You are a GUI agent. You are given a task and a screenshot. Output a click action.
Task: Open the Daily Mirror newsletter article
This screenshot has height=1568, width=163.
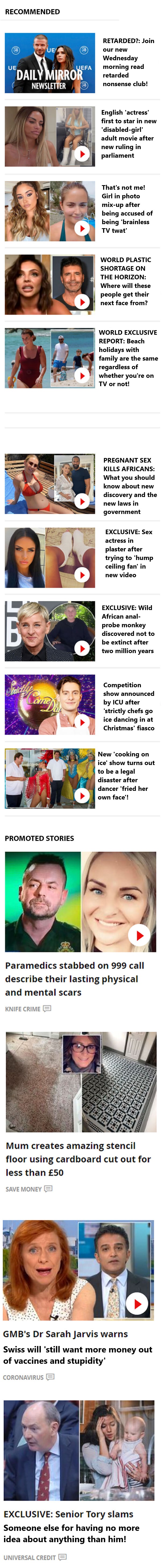tap(128, 62)
